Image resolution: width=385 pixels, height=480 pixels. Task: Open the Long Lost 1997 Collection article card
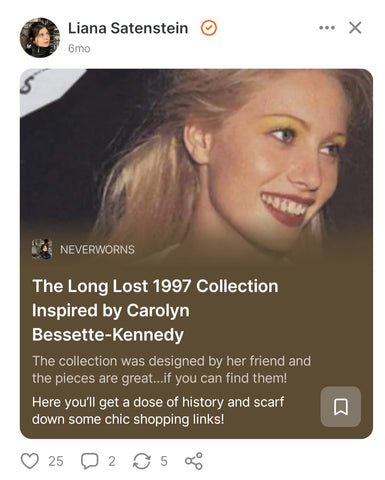196,254
